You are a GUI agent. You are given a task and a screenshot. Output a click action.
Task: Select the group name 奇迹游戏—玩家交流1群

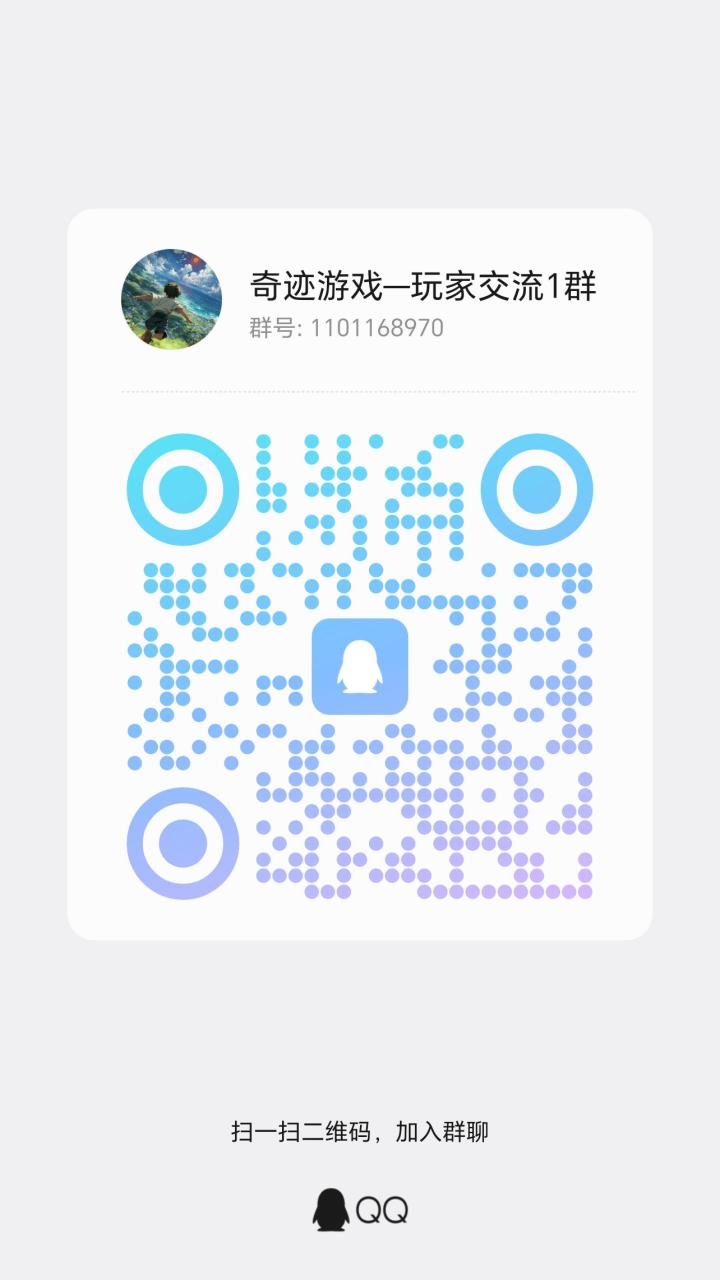point(420,285)
